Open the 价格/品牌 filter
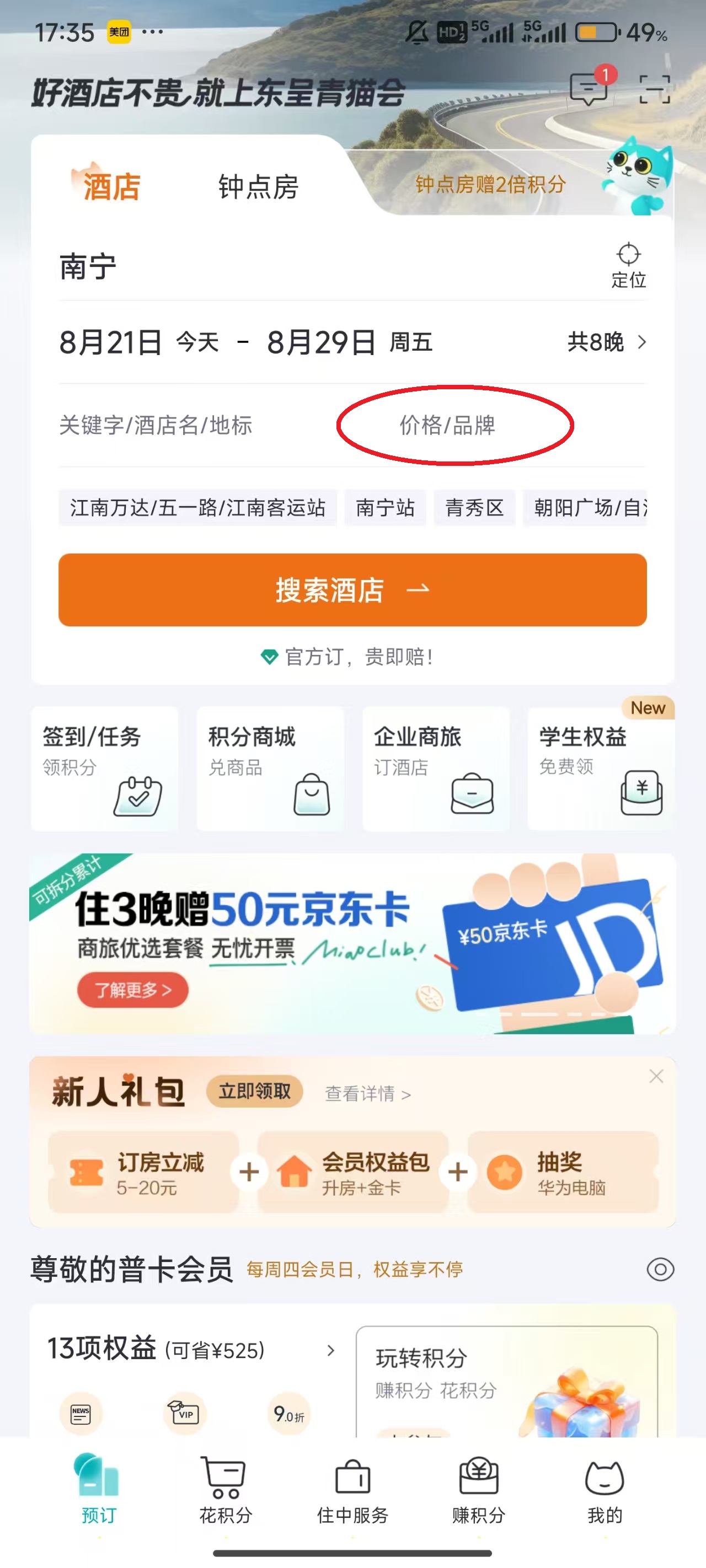 (447, 425)
